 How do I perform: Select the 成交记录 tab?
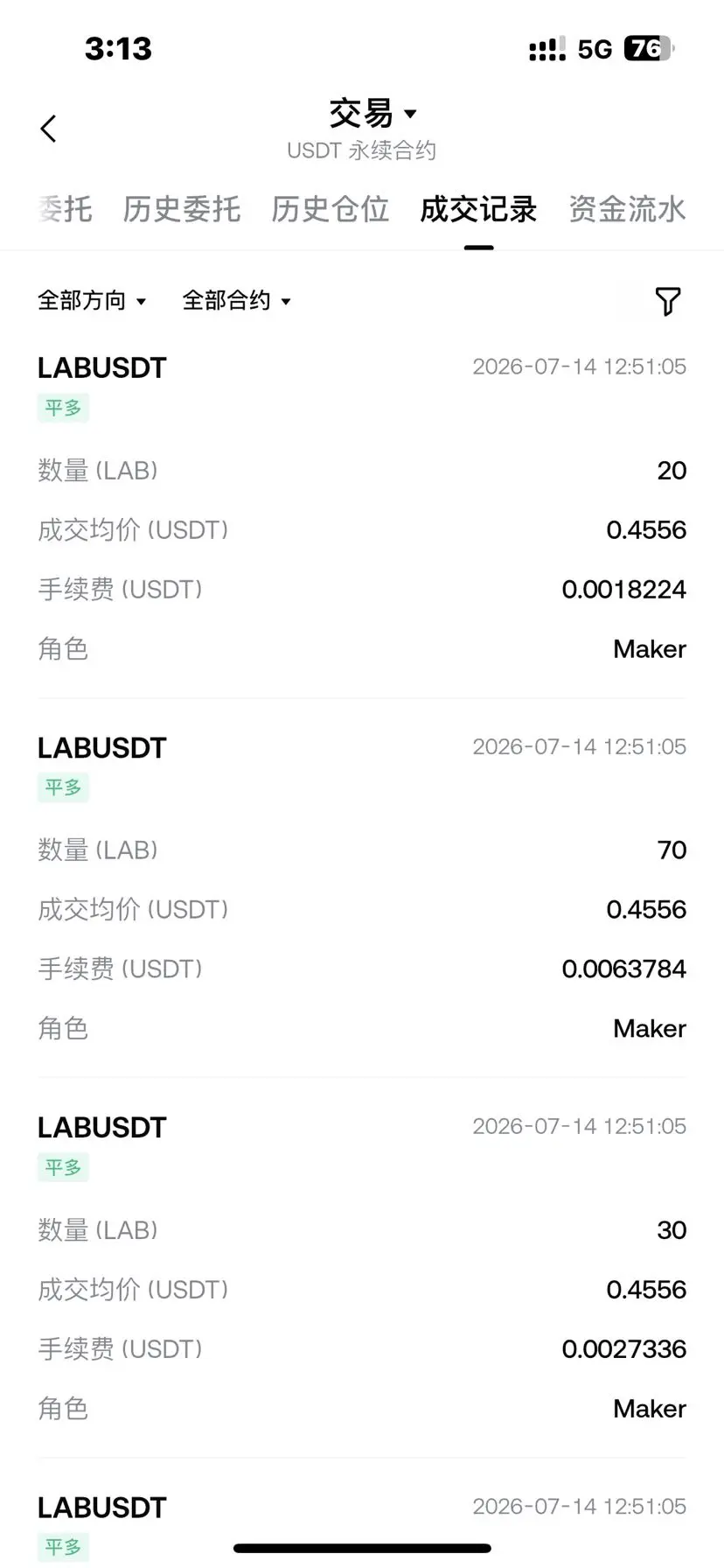pyautogui.click(x=478, y=209)
